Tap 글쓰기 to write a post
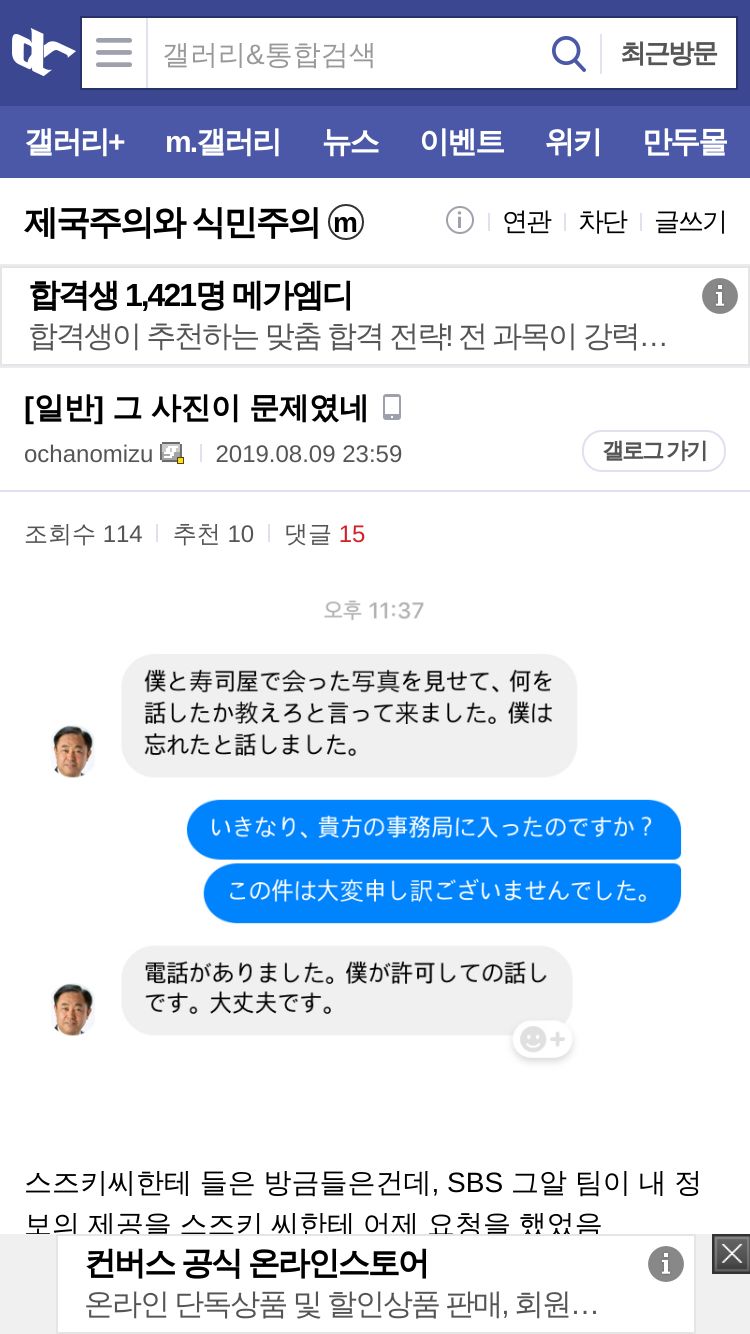Image resolution: width=750 pixels, height=1334 pixels. pyautogui.click(x=690, y=221)
